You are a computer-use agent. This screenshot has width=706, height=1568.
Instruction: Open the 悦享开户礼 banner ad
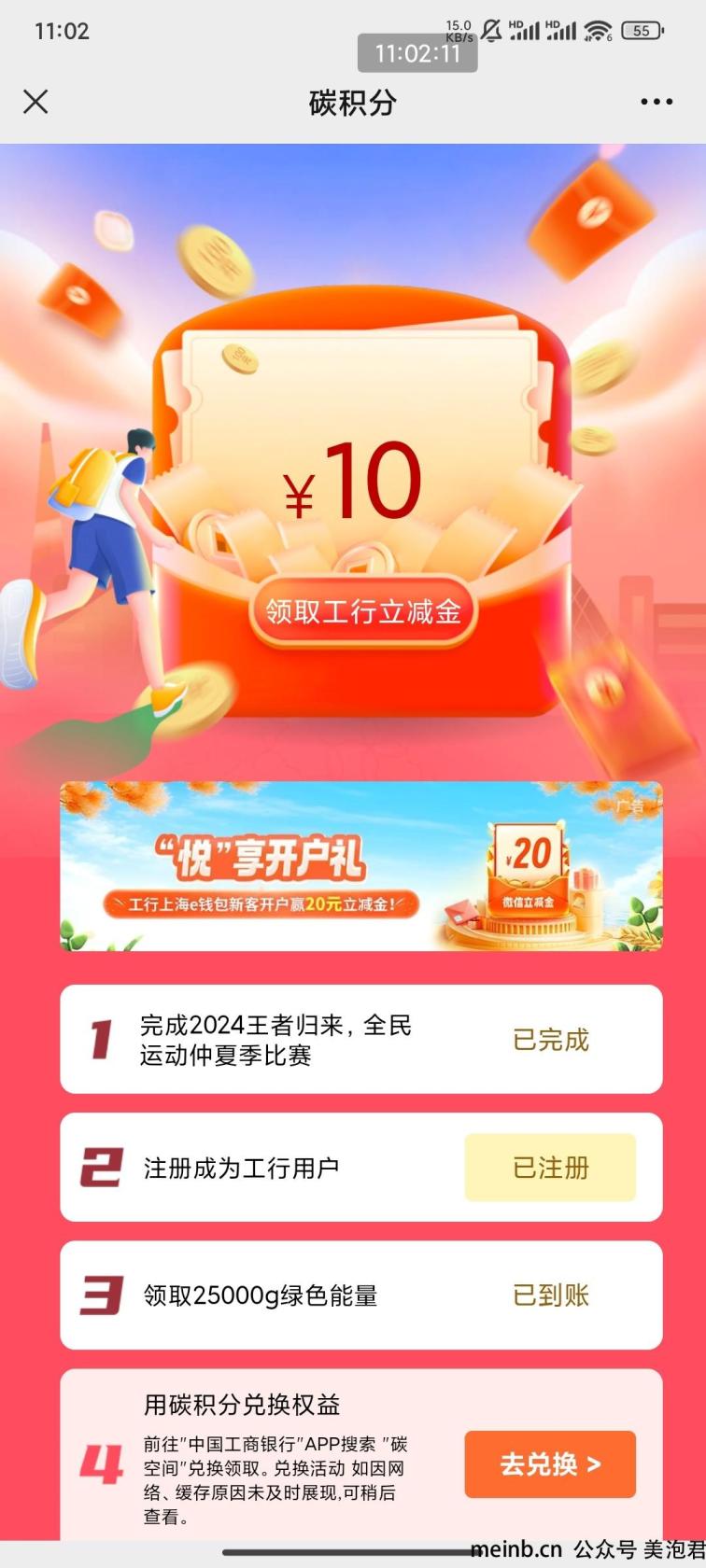(x=361, y=866)
